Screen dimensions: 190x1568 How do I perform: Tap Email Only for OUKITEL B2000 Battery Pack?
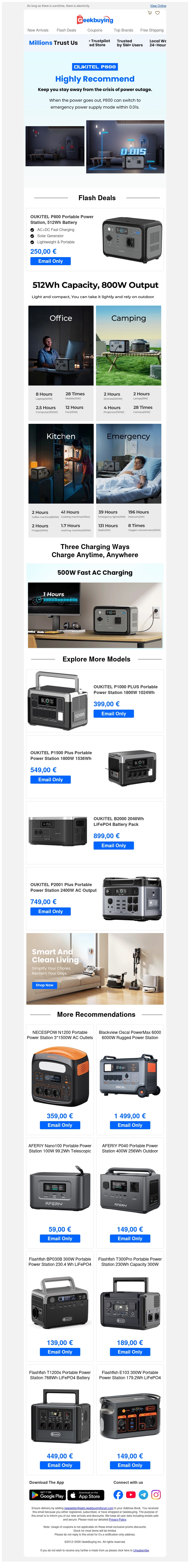click(113, 846)
